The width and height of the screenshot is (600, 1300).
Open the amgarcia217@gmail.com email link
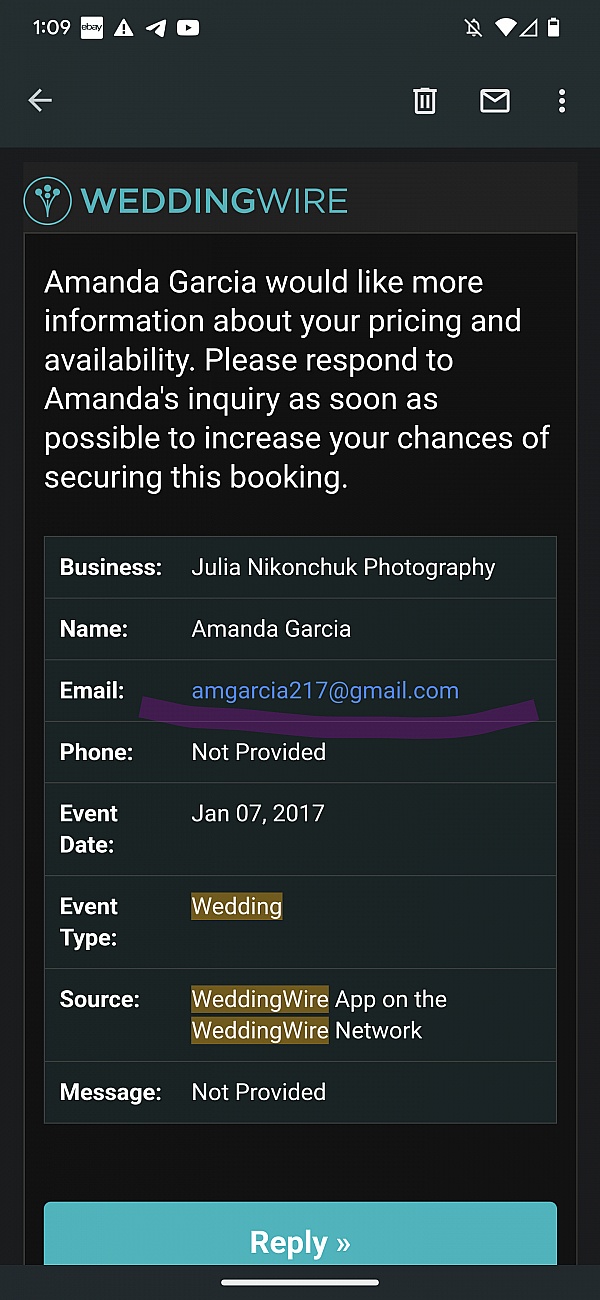325,691
